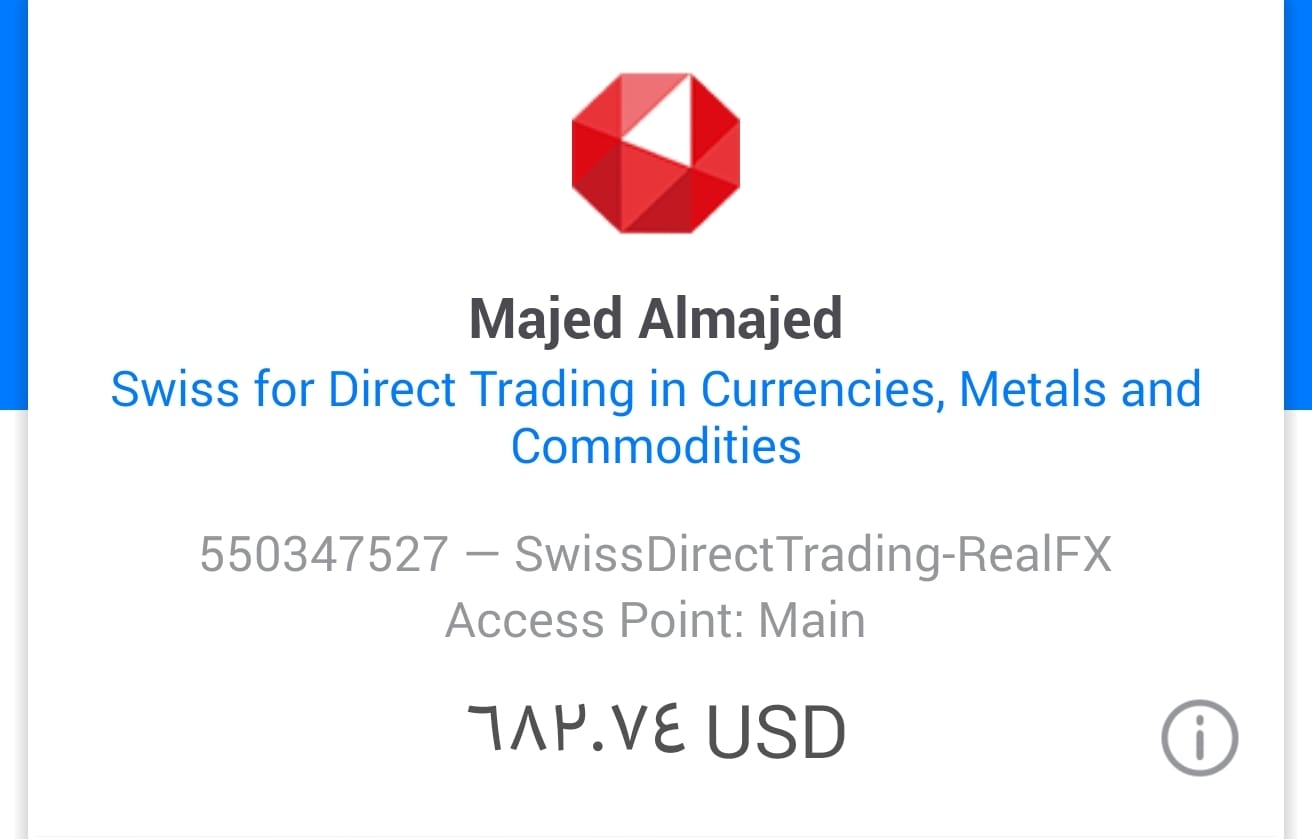
Task: Open Majed Almajed account card
Action: [655, 319]
